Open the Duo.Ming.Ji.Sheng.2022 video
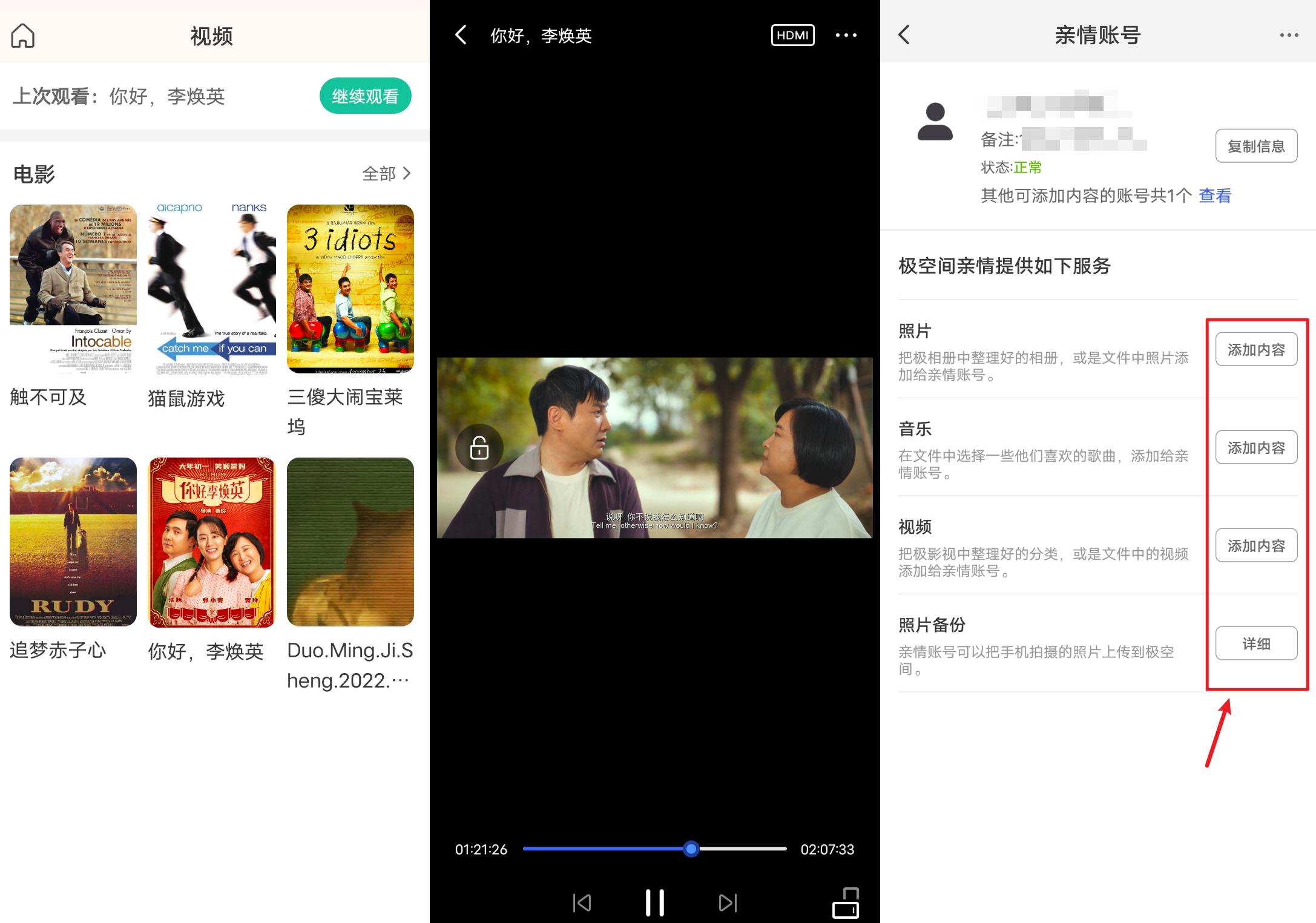Viewport: 1316px width, 923px height. [x=350, y=542]
